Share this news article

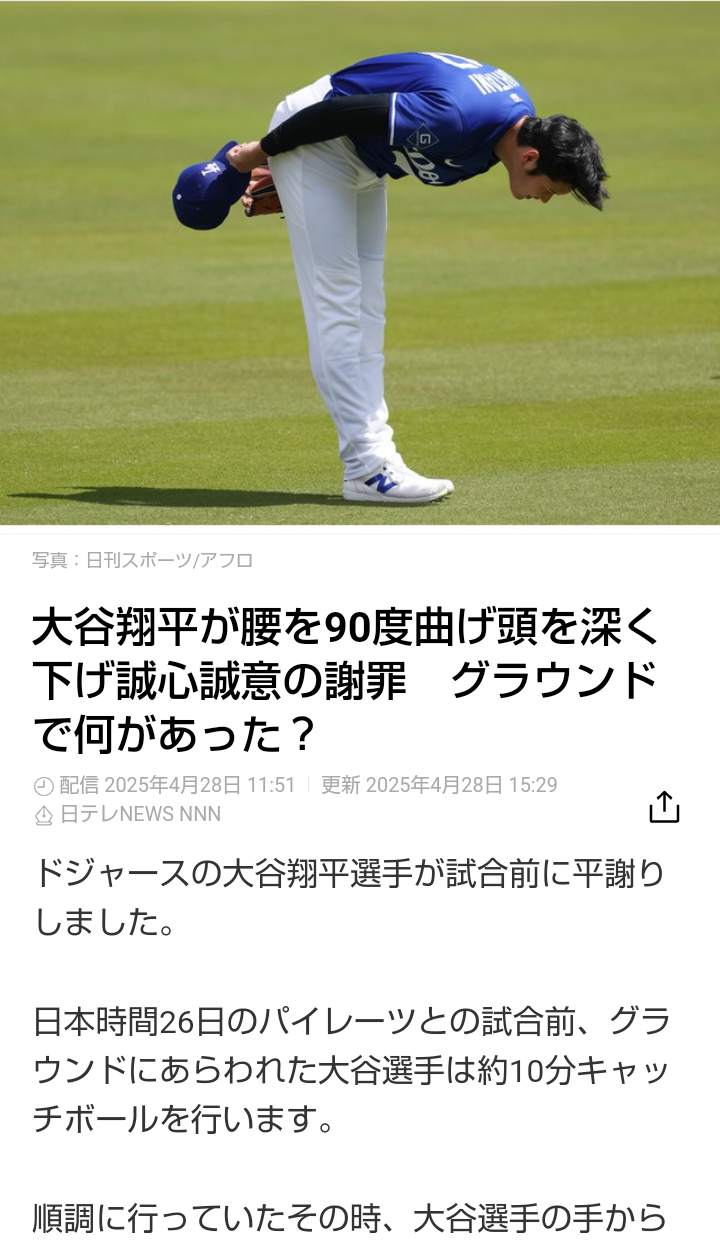pos(664,806)
